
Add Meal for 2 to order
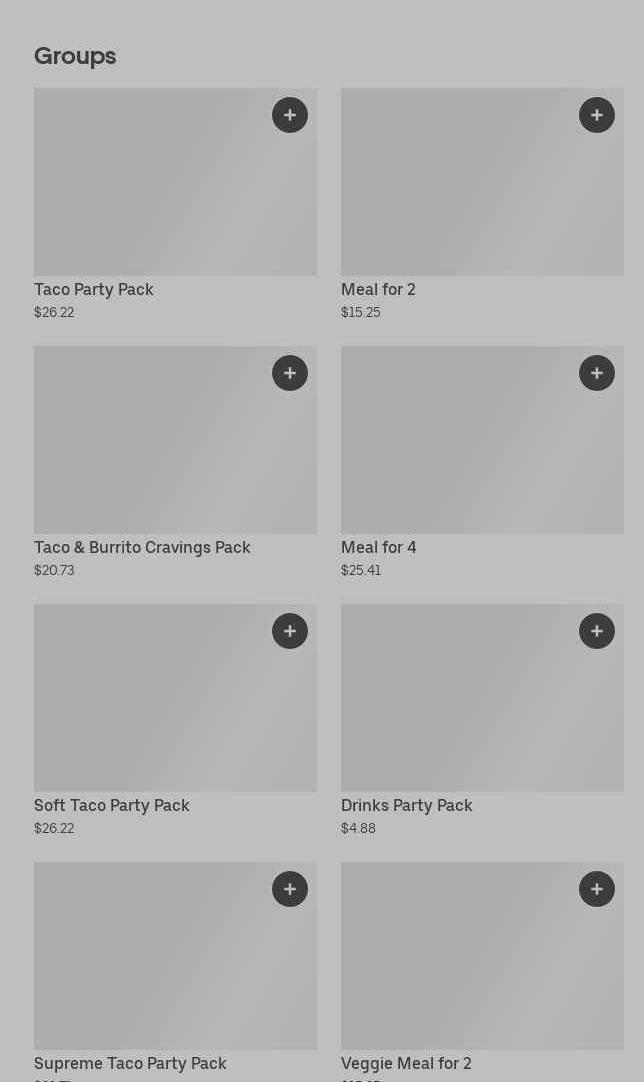click(x=597, y=115)
